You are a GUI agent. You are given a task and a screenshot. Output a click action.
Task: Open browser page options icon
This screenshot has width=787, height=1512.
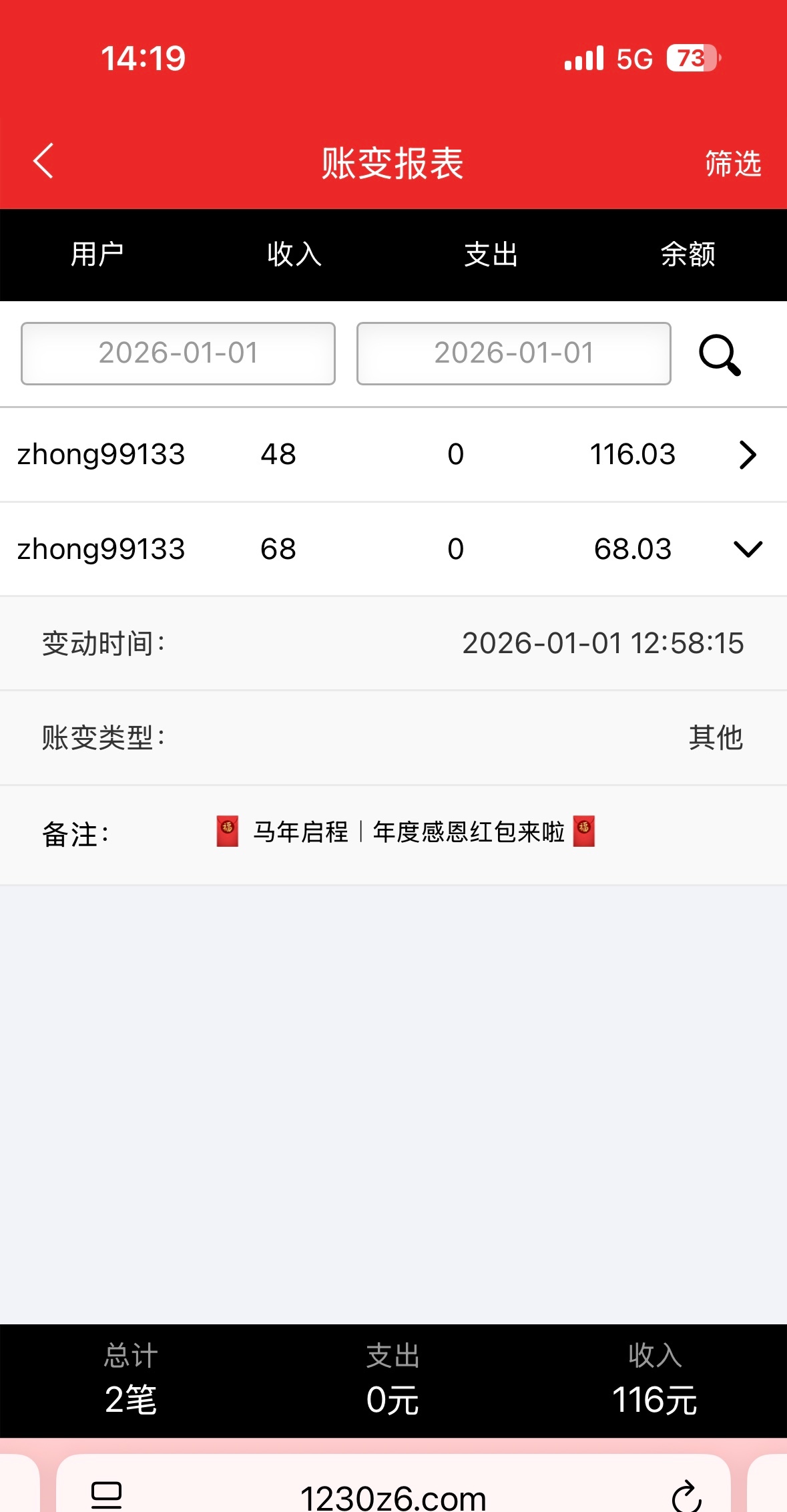107,1495
